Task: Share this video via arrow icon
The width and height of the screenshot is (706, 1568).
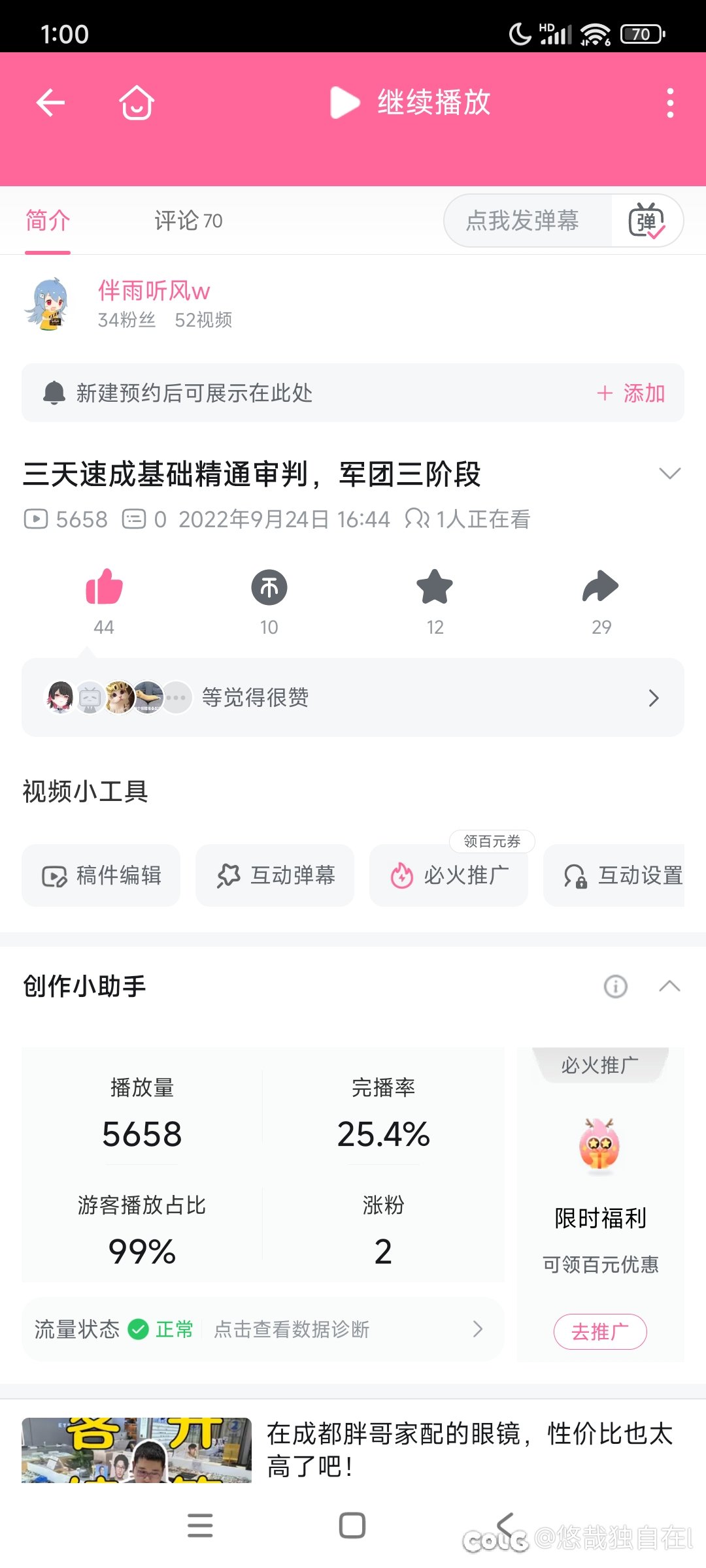Action: (x=600, y=587)
